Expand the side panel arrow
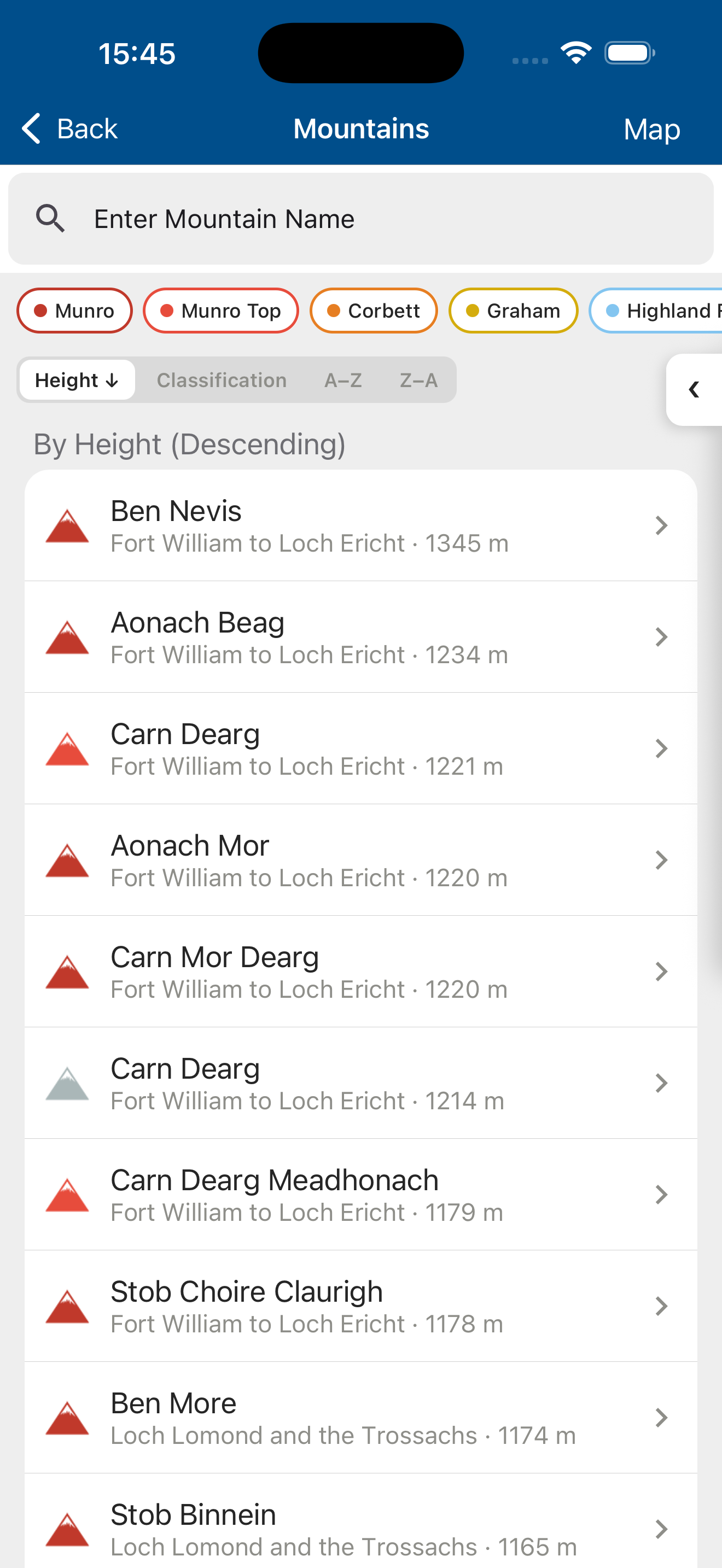 point(694,390)
